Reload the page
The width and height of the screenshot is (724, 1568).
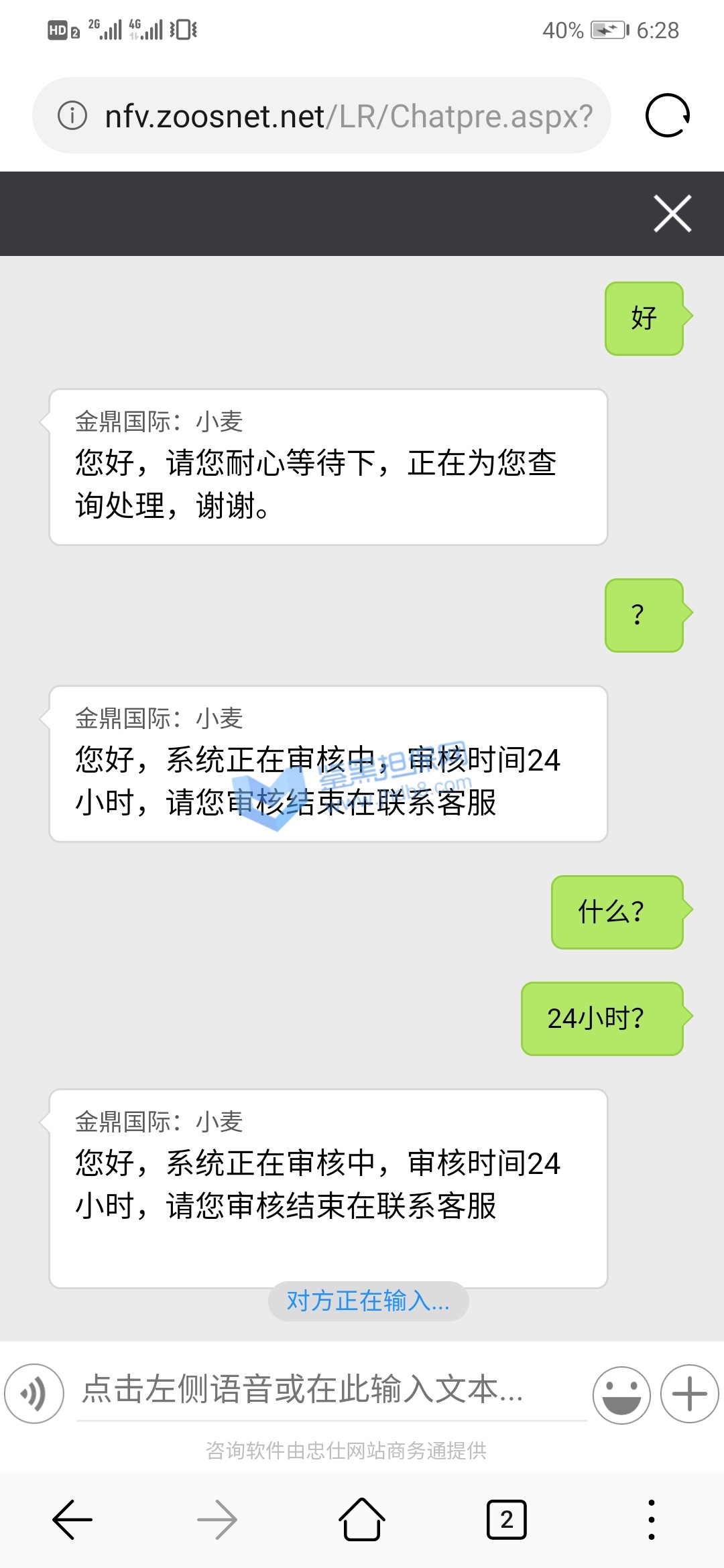pyautogui.click(x=667, y=115)
